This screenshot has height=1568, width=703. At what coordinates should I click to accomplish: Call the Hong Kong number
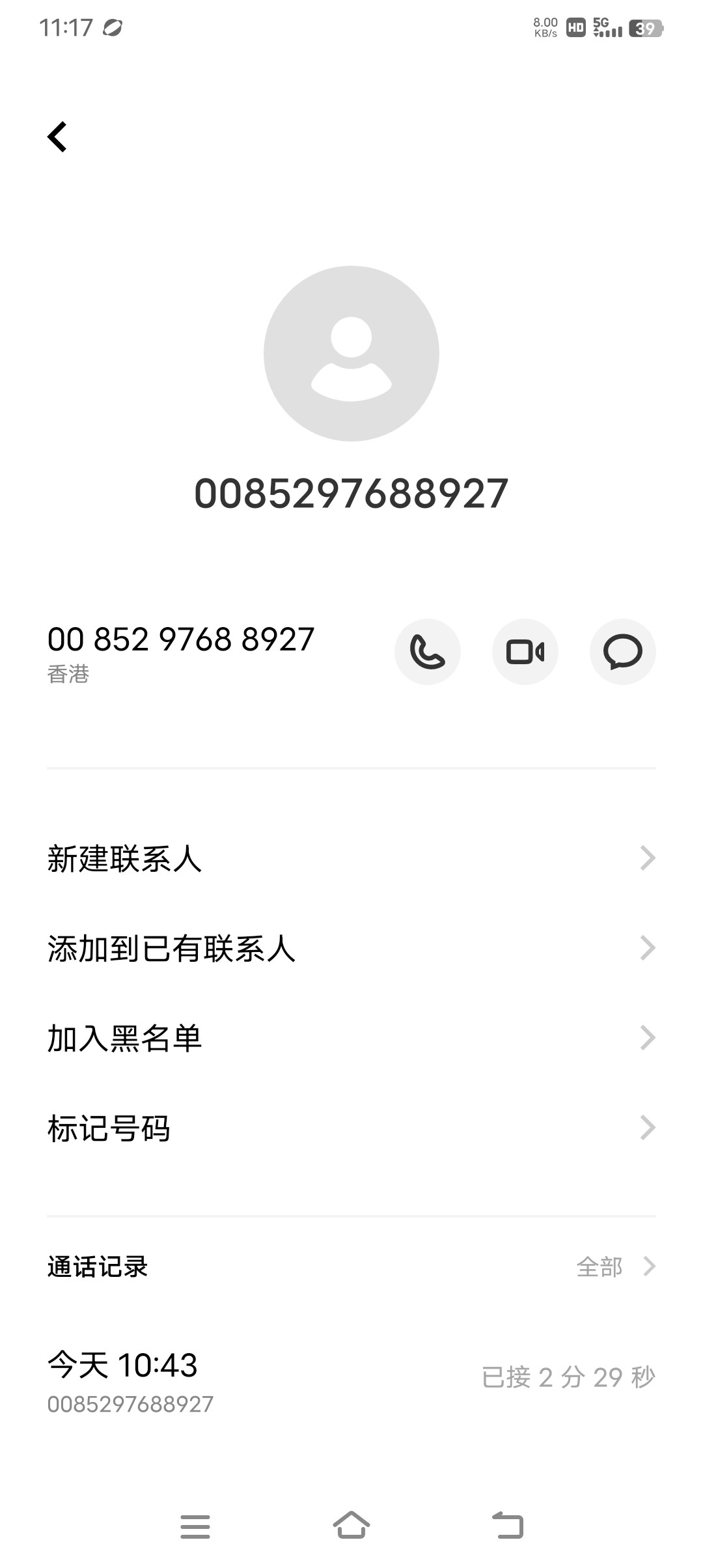[428, 652]
